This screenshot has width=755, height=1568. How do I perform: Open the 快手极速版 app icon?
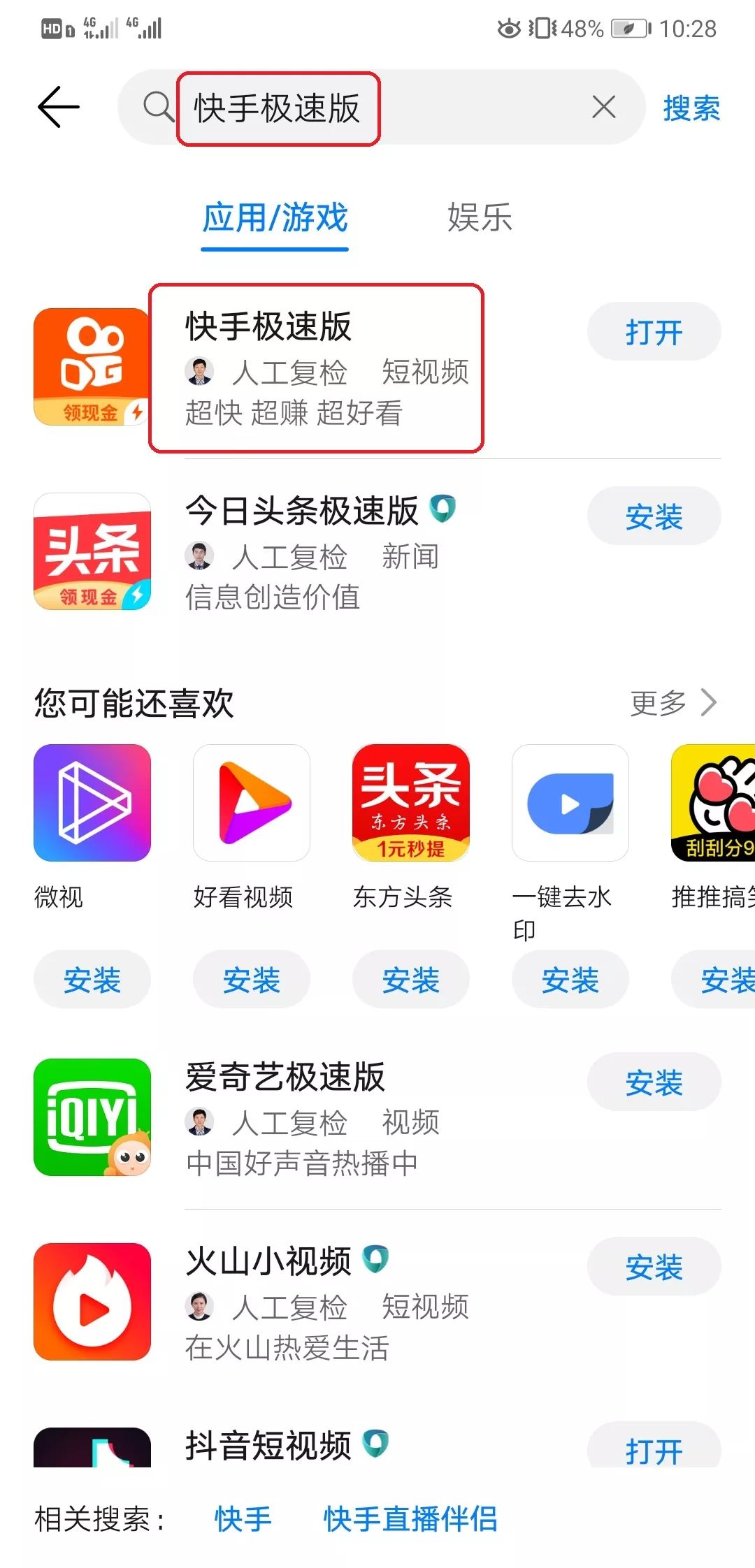91,364
